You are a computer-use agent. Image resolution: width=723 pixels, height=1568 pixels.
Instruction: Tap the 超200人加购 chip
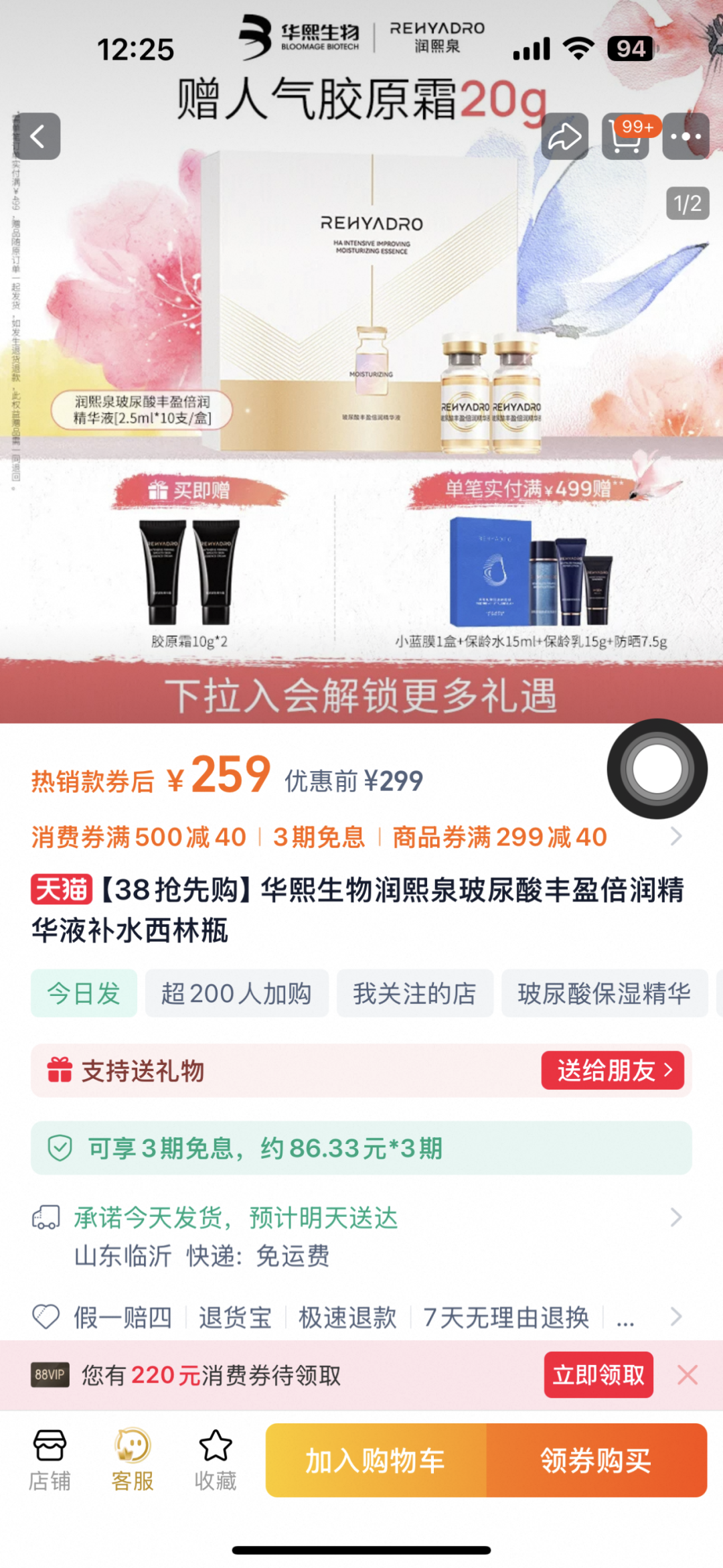coord(236,993)
